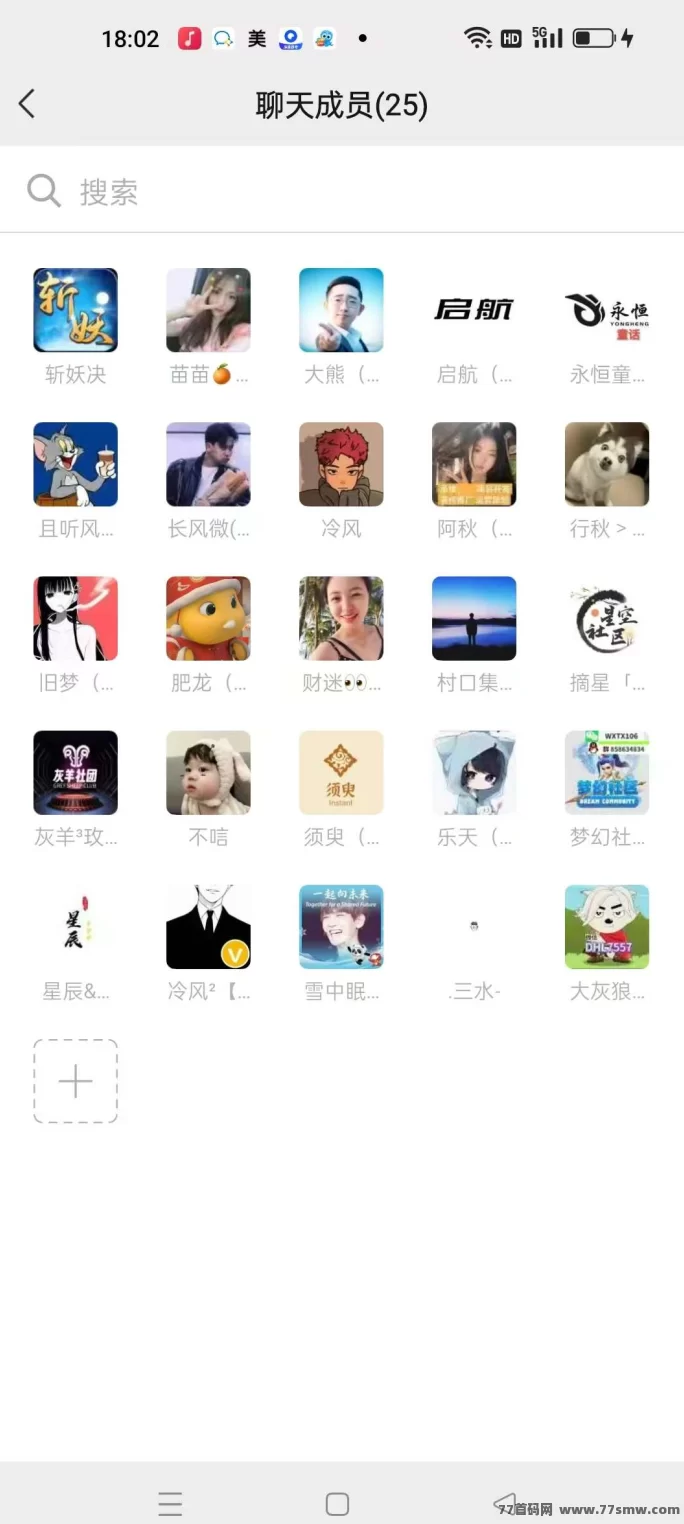This screenshot has width=684, height=1524.
Task: Tap the 搜索 search field
Action: [x=340, y=191]
